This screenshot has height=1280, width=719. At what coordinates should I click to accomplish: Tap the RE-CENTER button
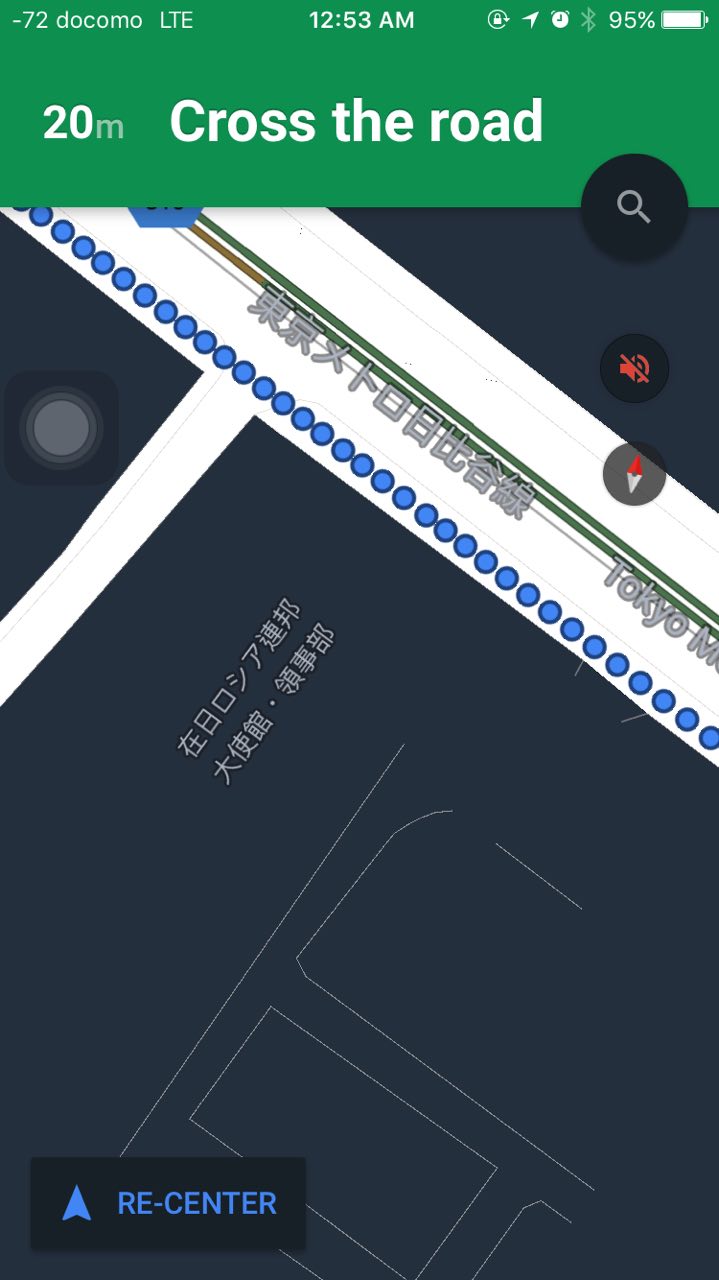tap(168, 1203)
